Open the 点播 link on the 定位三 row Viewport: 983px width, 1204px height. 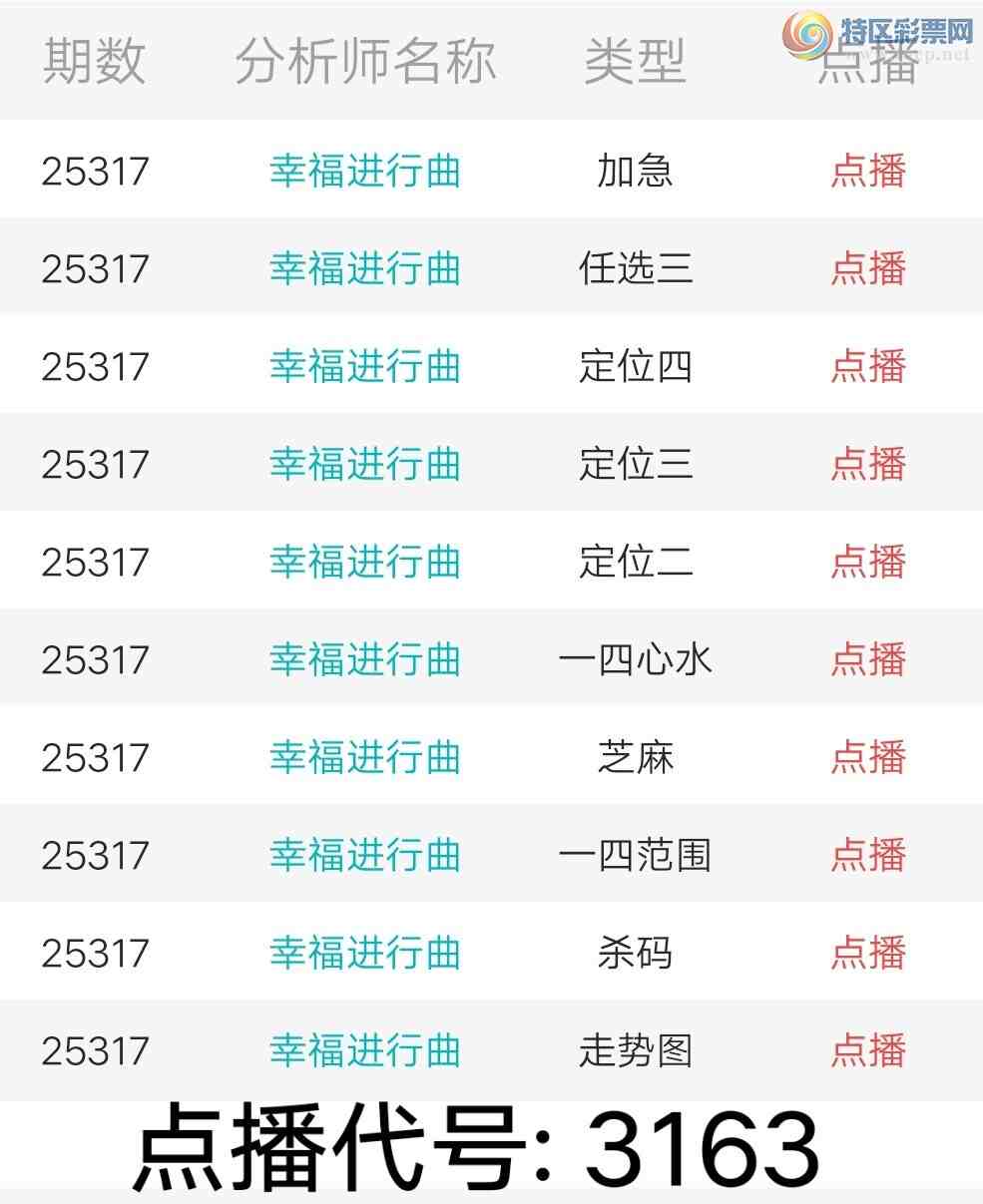pyautogui.click(x=868, y=465)
